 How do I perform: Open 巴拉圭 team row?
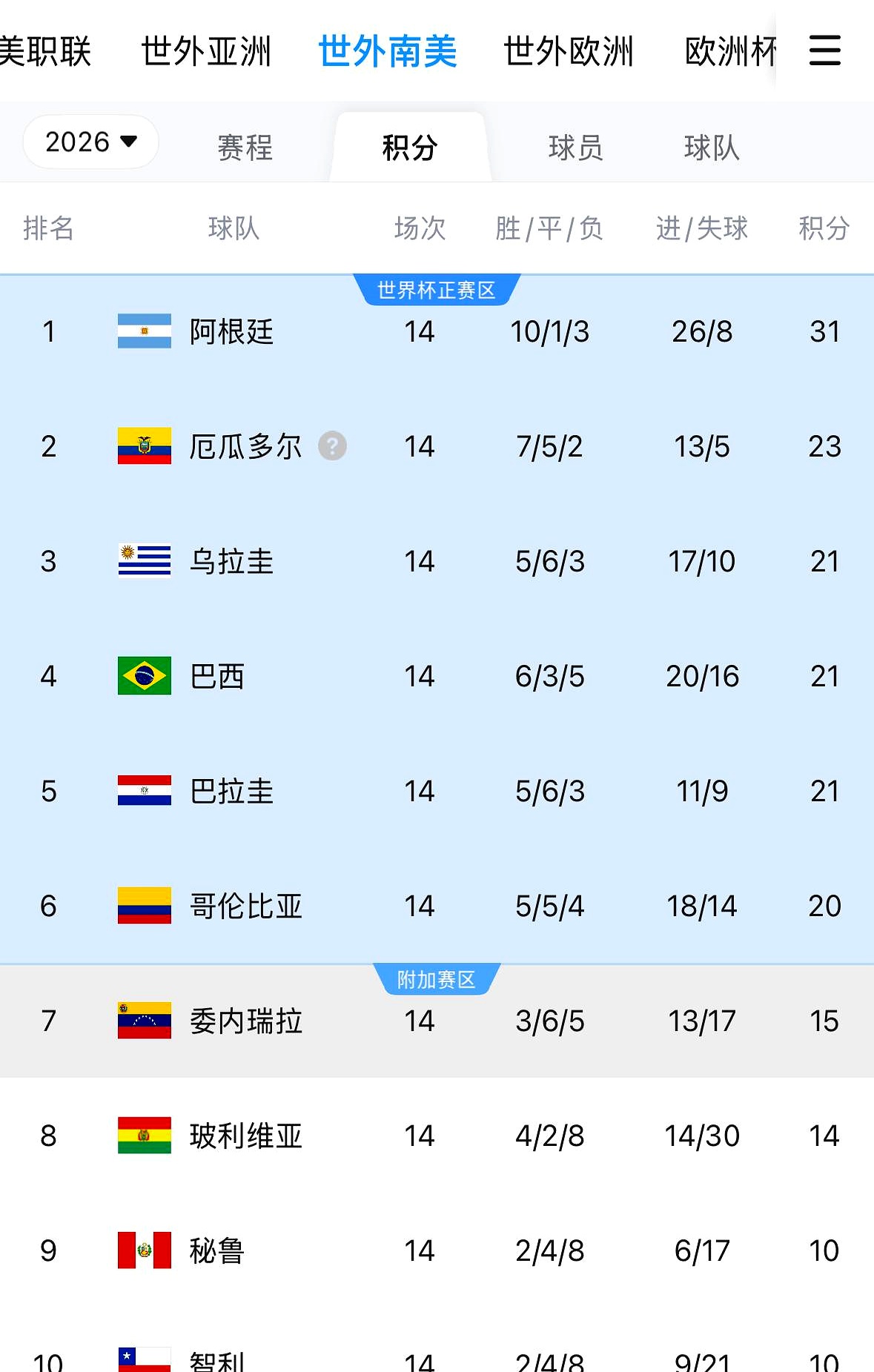pos(231,791)
